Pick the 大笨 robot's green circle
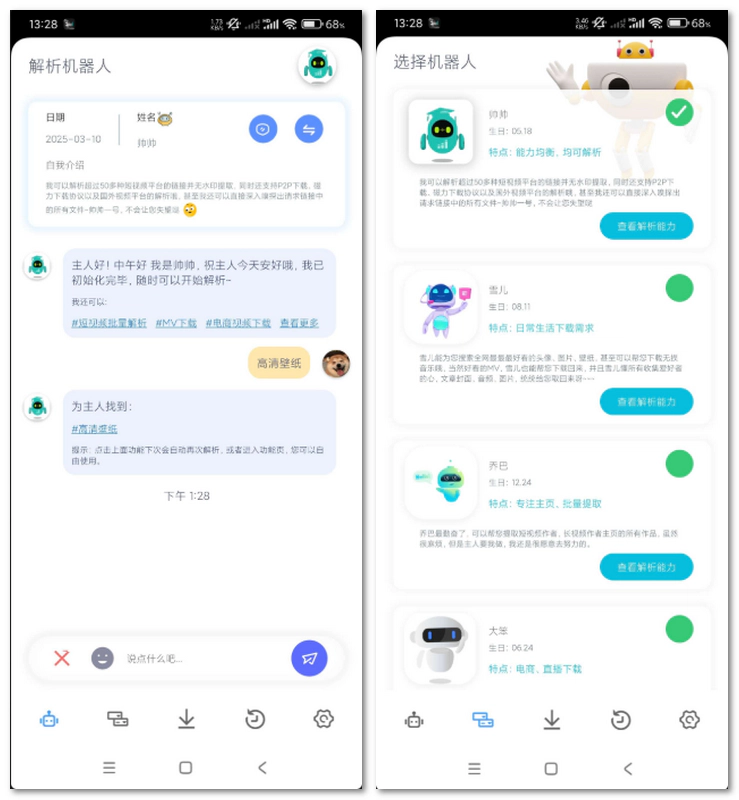 (x=679, y=629)
